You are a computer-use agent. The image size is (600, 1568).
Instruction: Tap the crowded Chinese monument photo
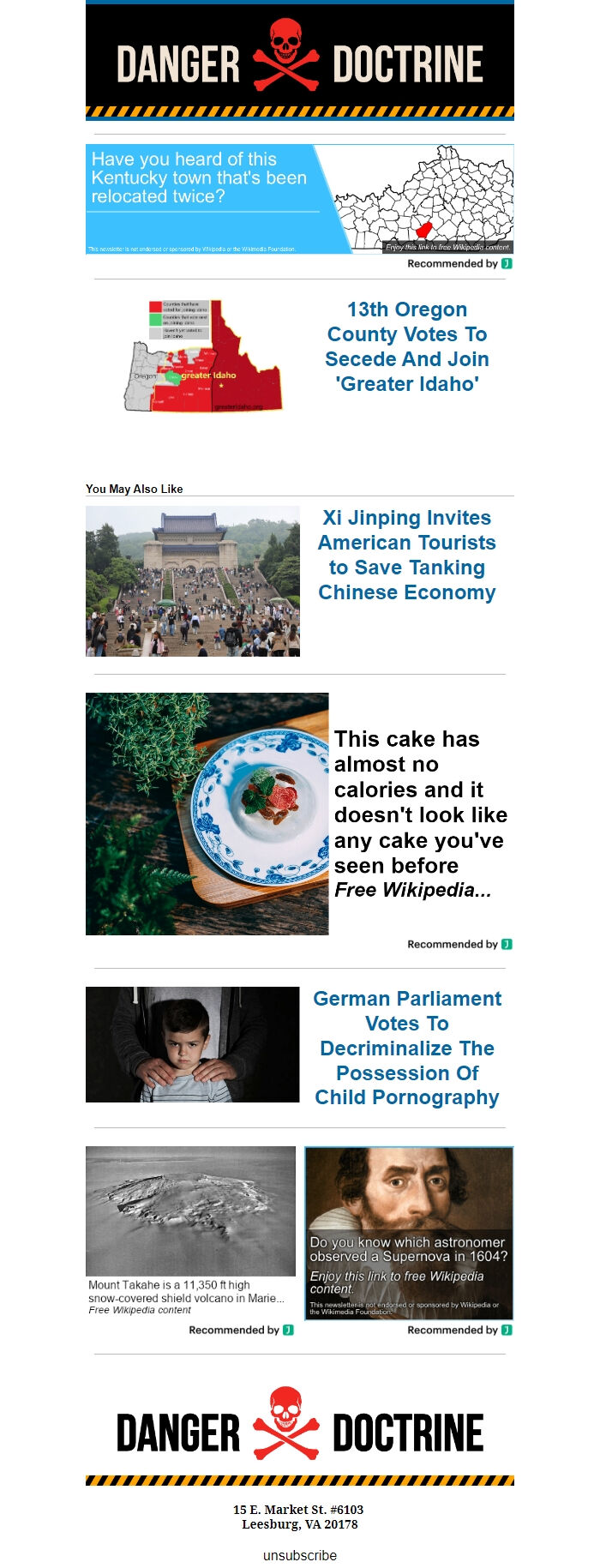[193, 581]
